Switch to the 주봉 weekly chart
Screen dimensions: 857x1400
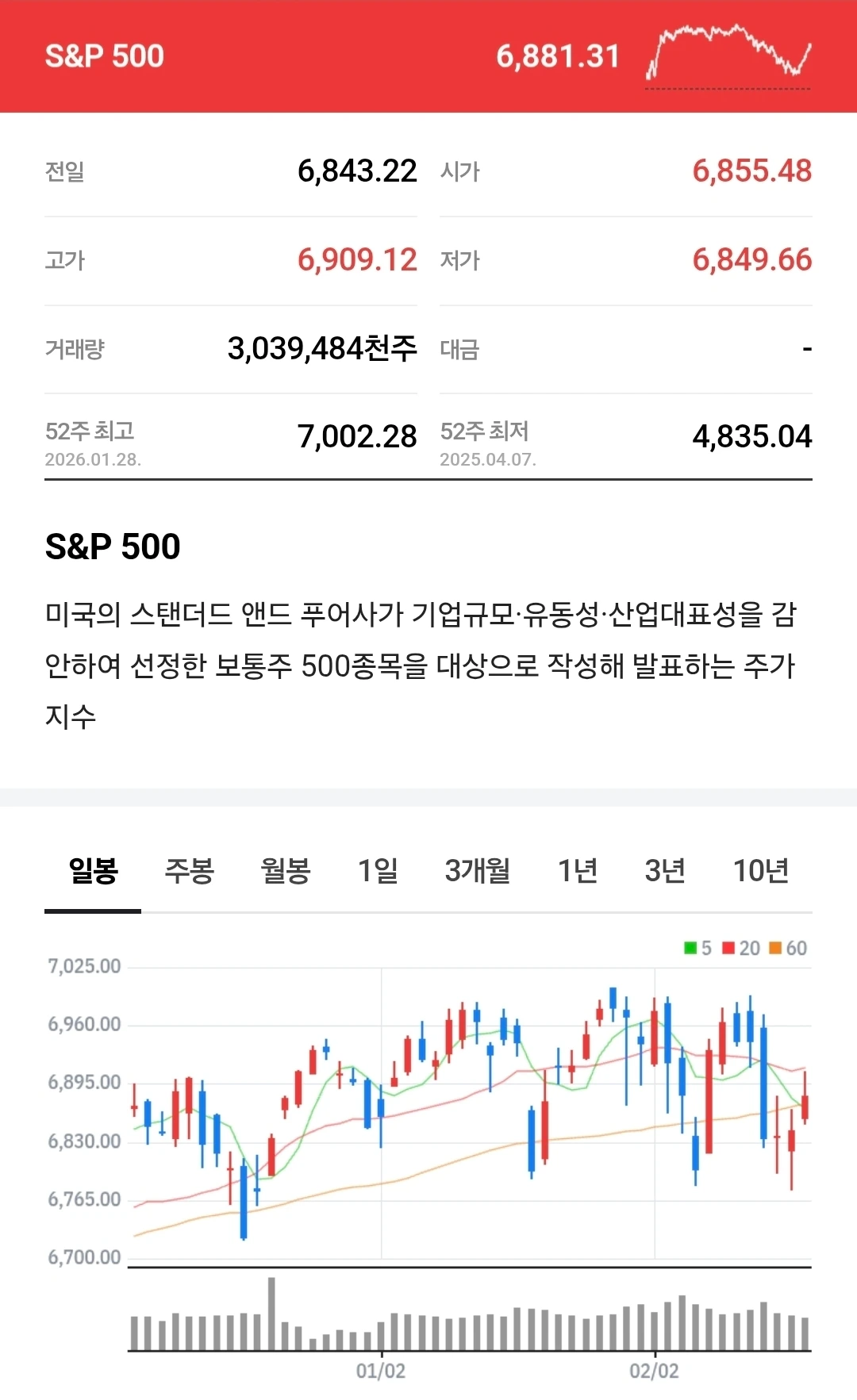point(189,871)
